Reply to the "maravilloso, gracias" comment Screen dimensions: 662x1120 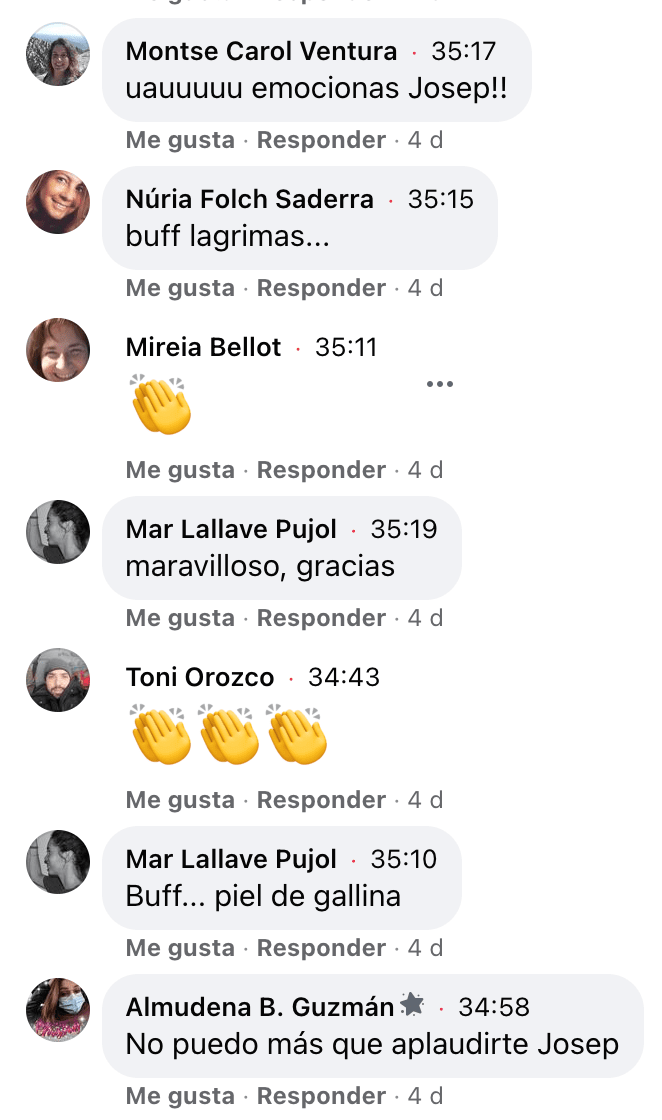point(321,618)
